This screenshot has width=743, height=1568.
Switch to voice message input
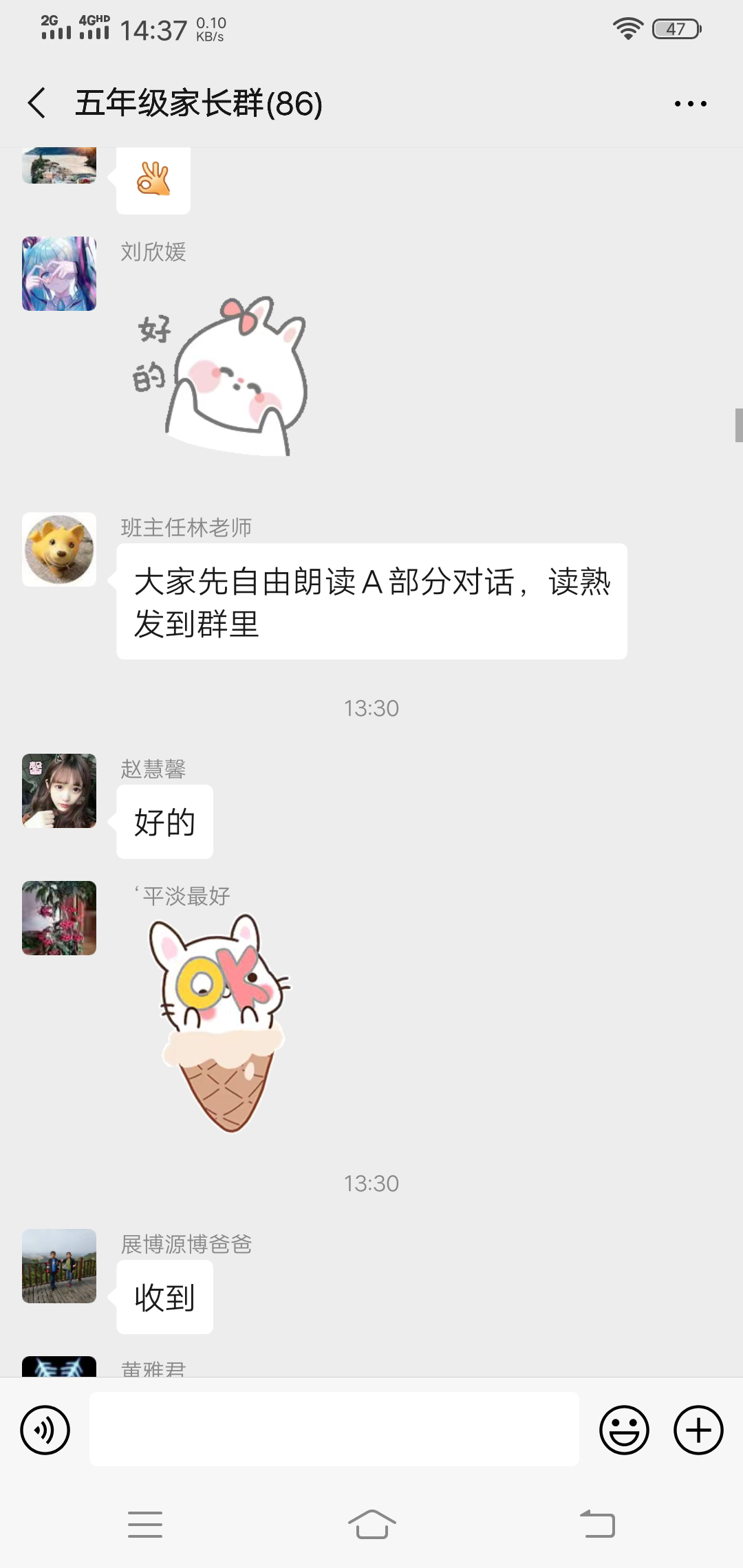pos(45,1430)
